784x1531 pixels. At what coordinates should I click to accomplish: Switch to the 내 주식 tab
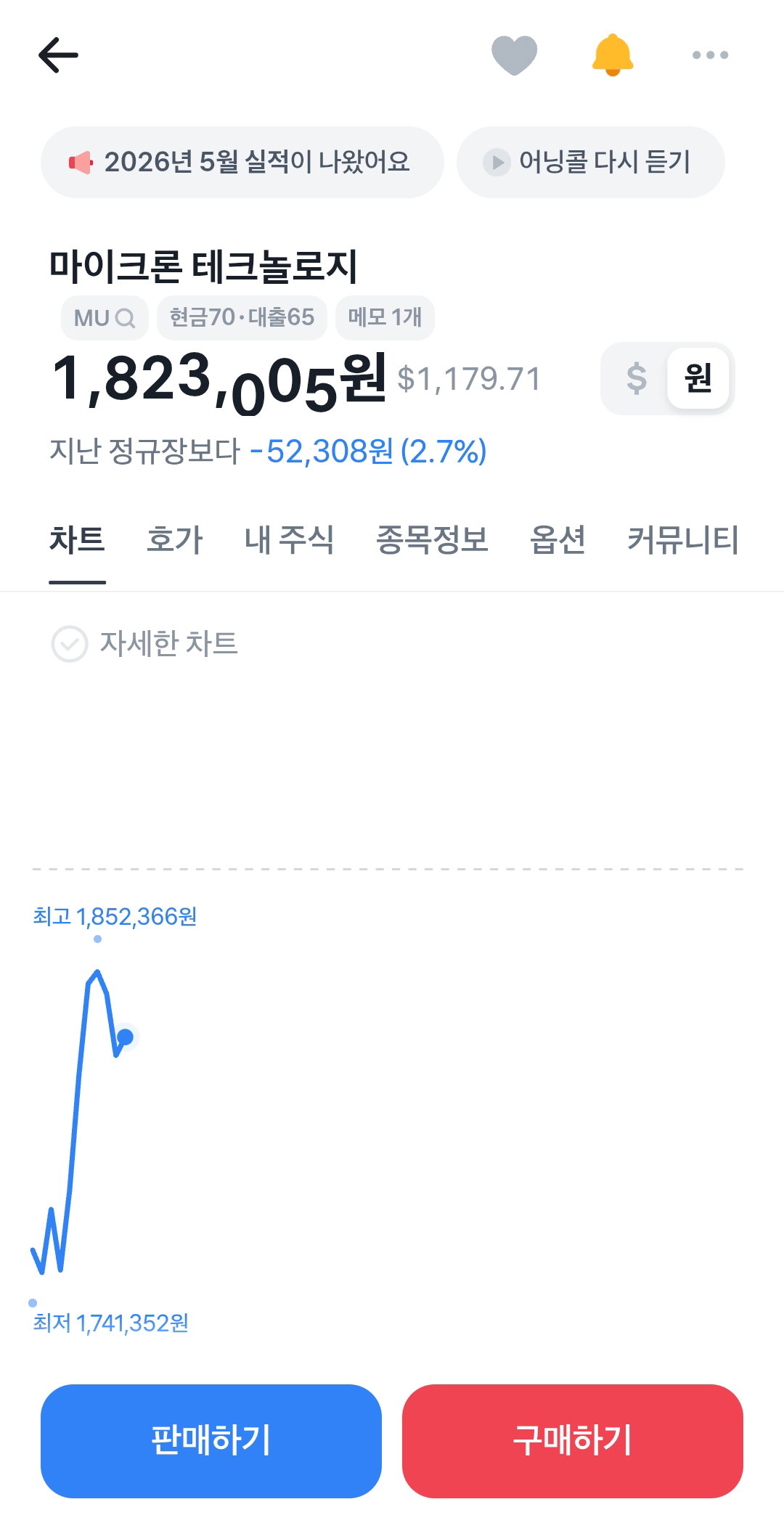click(289, 540)
